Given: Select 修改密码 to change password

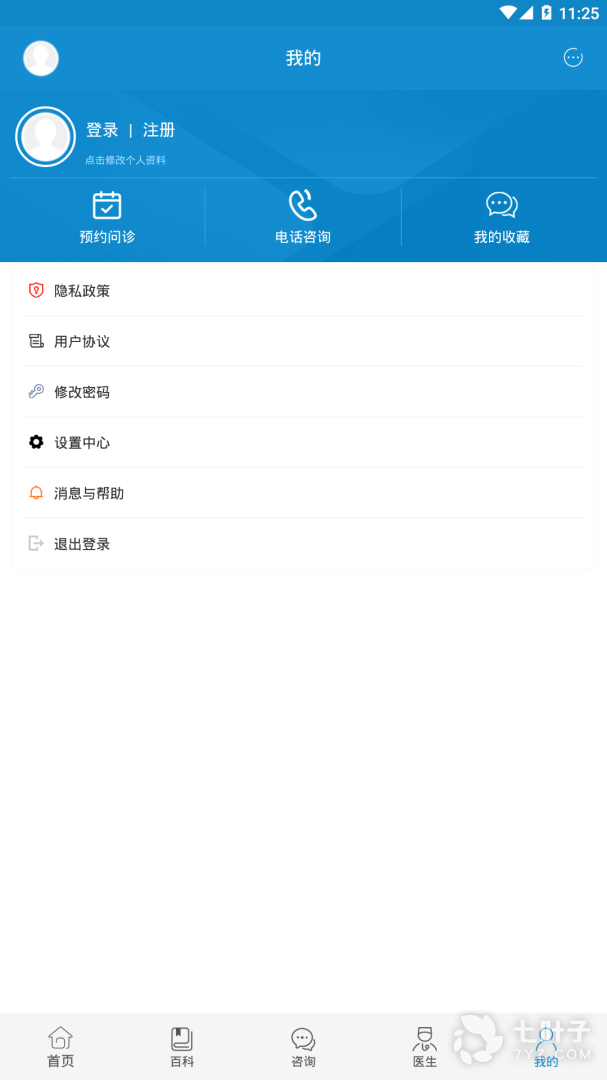Looking at the screenshot, I should pyautogui.click(x=303, y=392).
